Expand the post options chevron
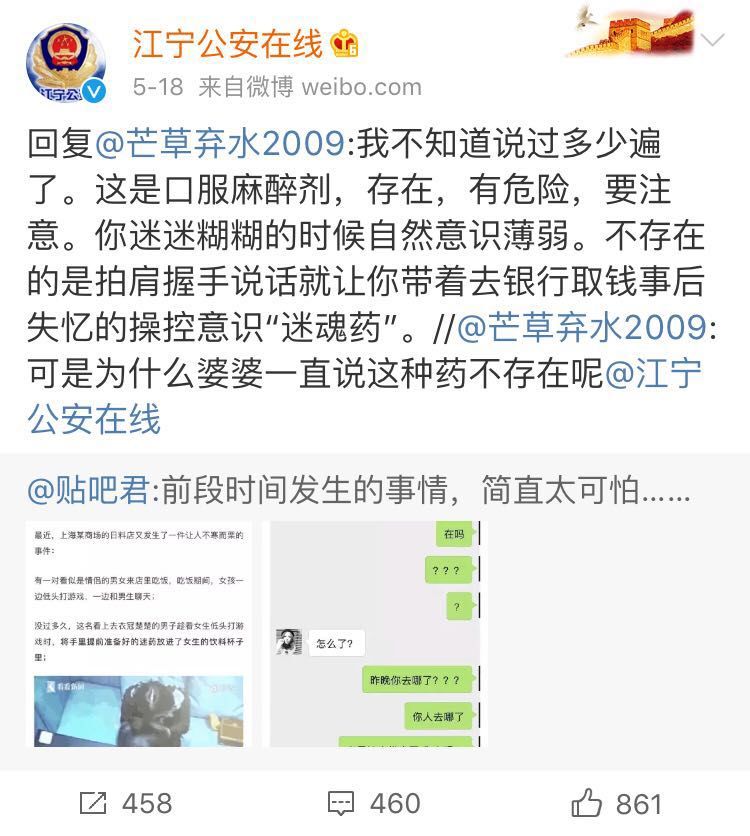 coord(713,41)
